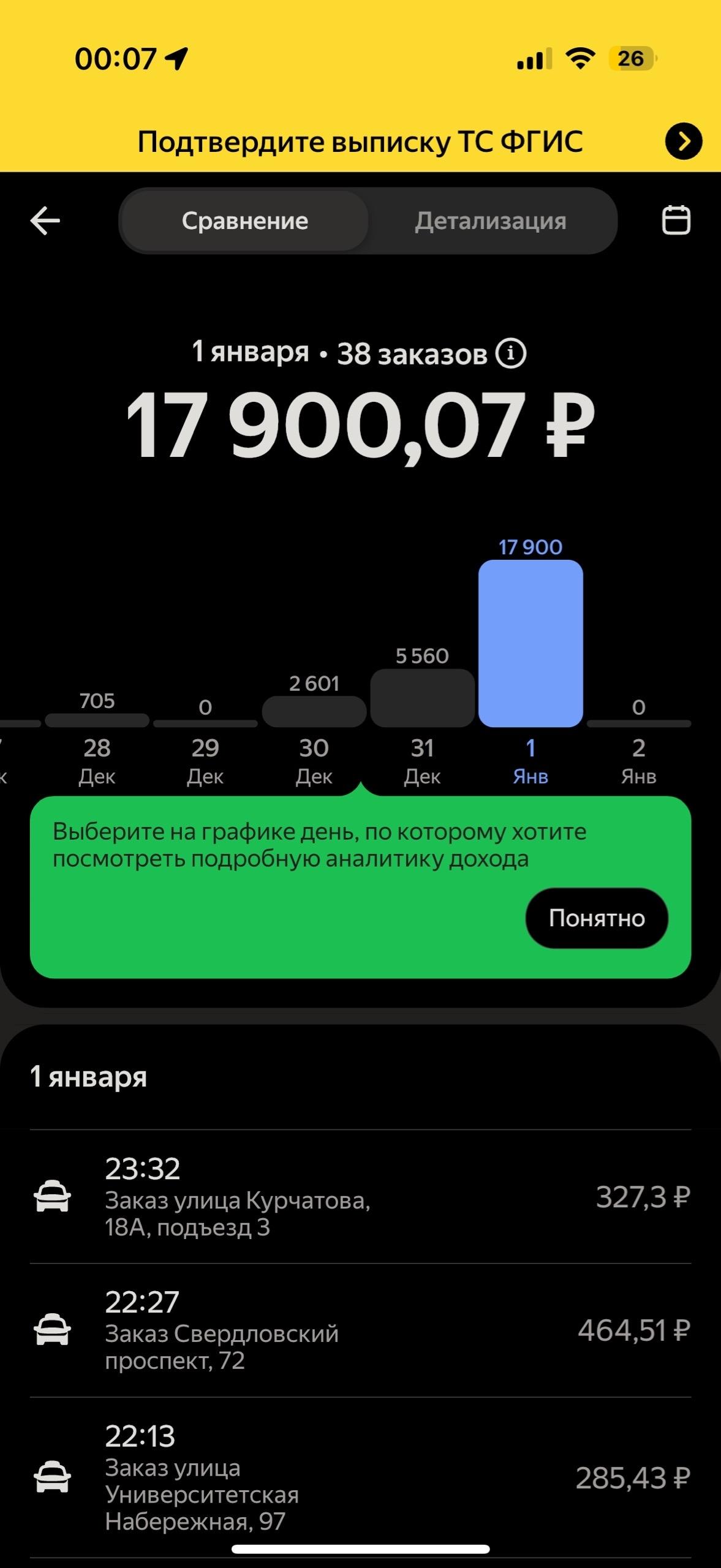Open the 22:27 Свердловский проспект order

(x=360, y=1330)
